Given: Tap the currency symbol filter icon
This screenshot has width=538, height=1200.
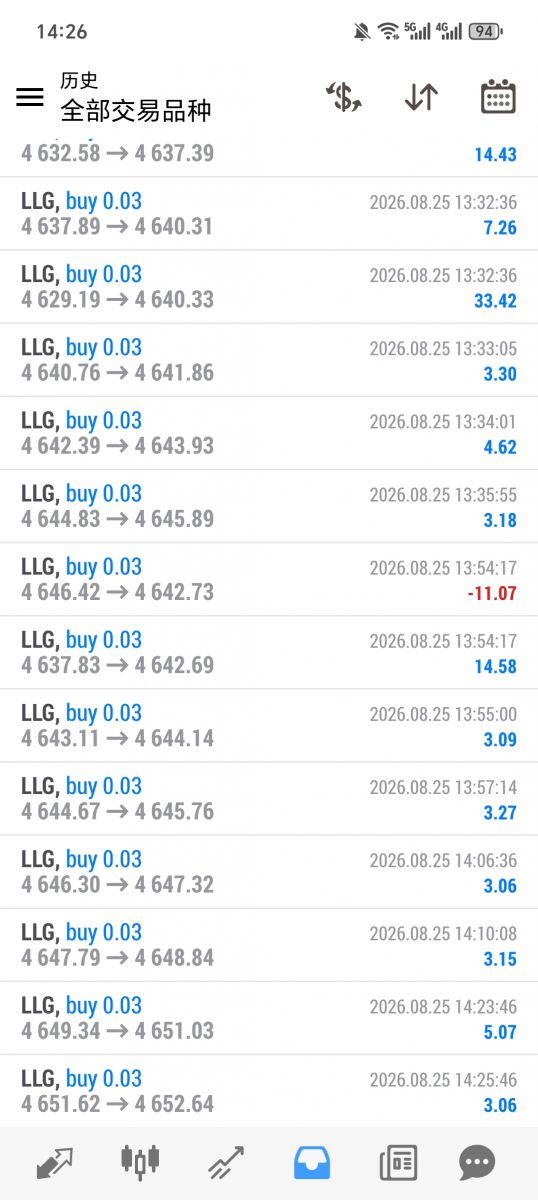Looking at the screenshot, I should click(x=344, y=97).
